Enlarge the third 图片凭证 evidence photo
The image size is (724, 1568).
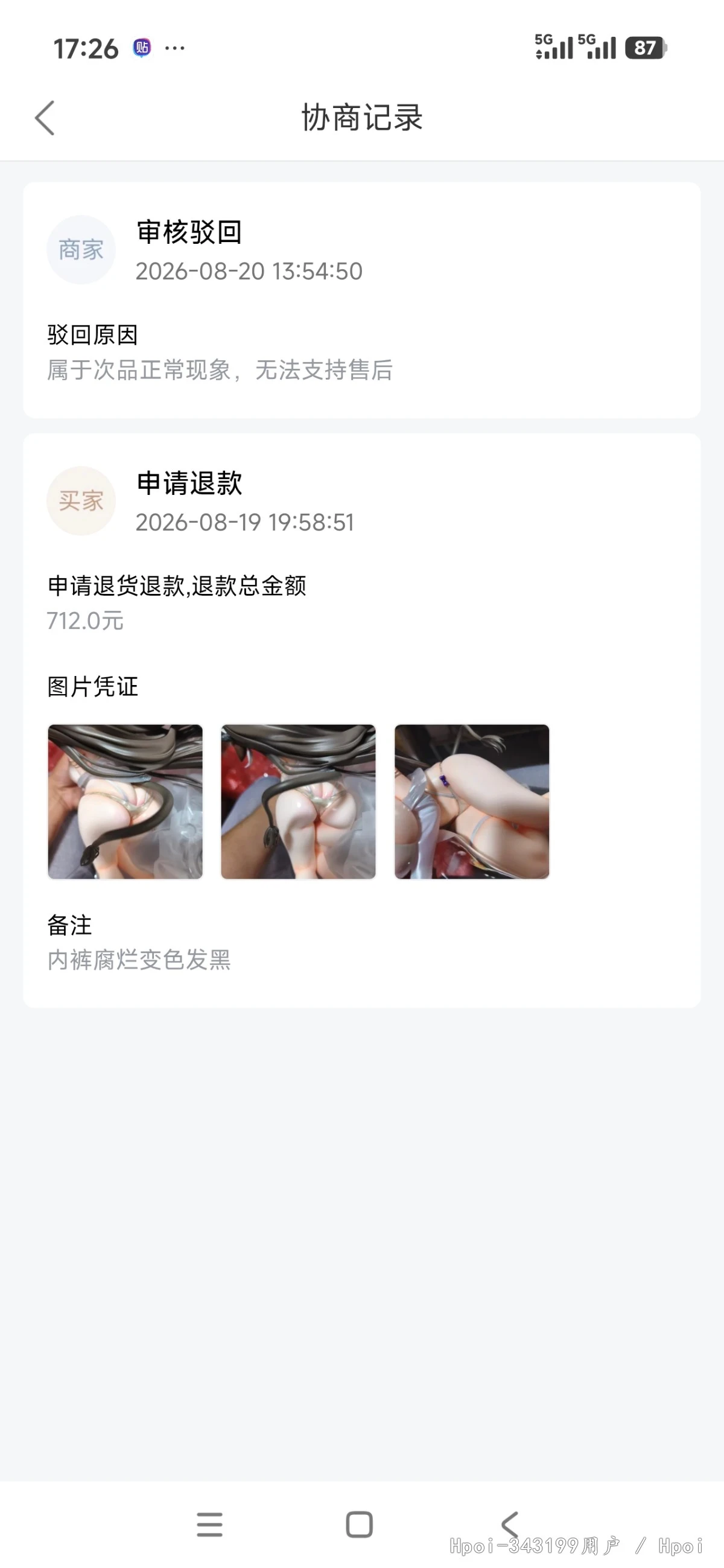472,801
